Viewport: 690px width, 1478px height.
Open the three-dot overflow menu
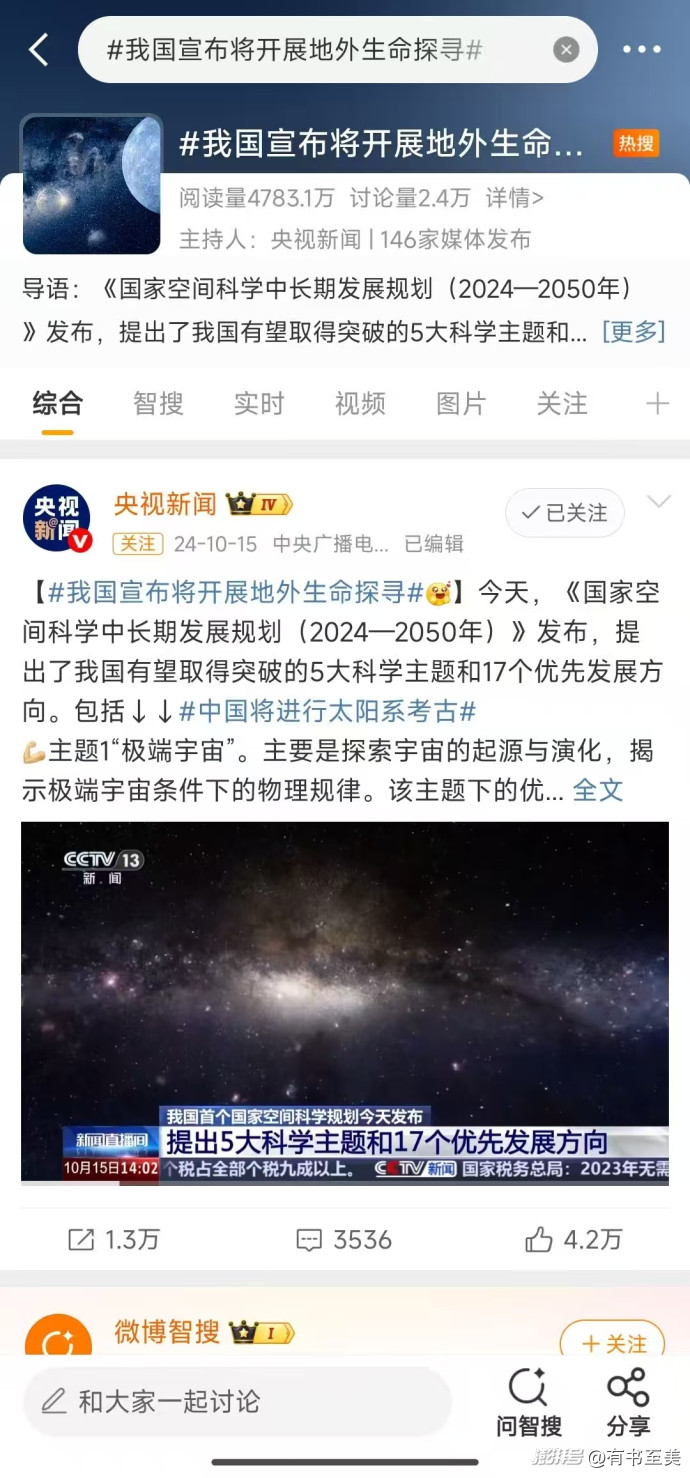coord(641,50)
